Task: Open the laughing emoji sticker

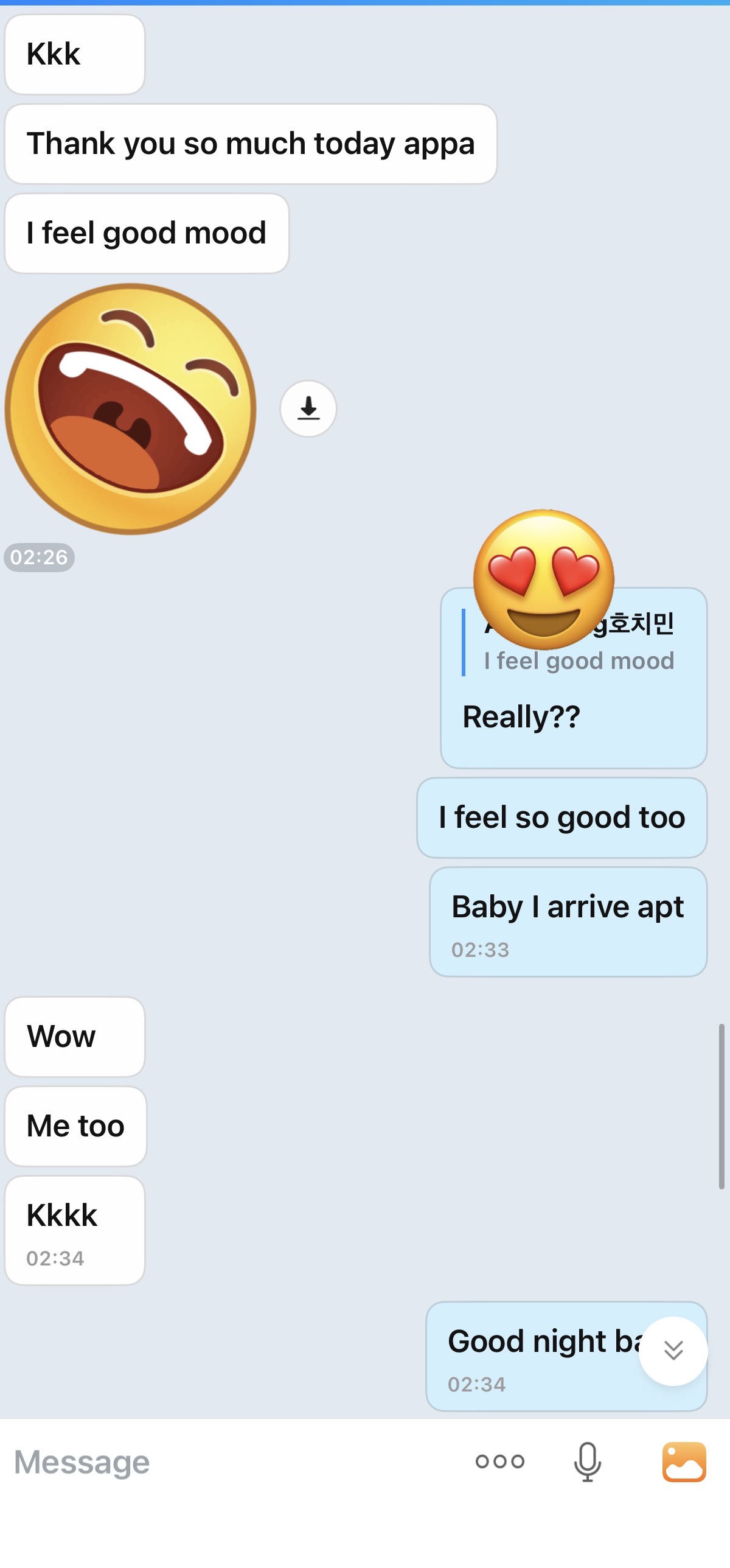Action: point(131,409)
